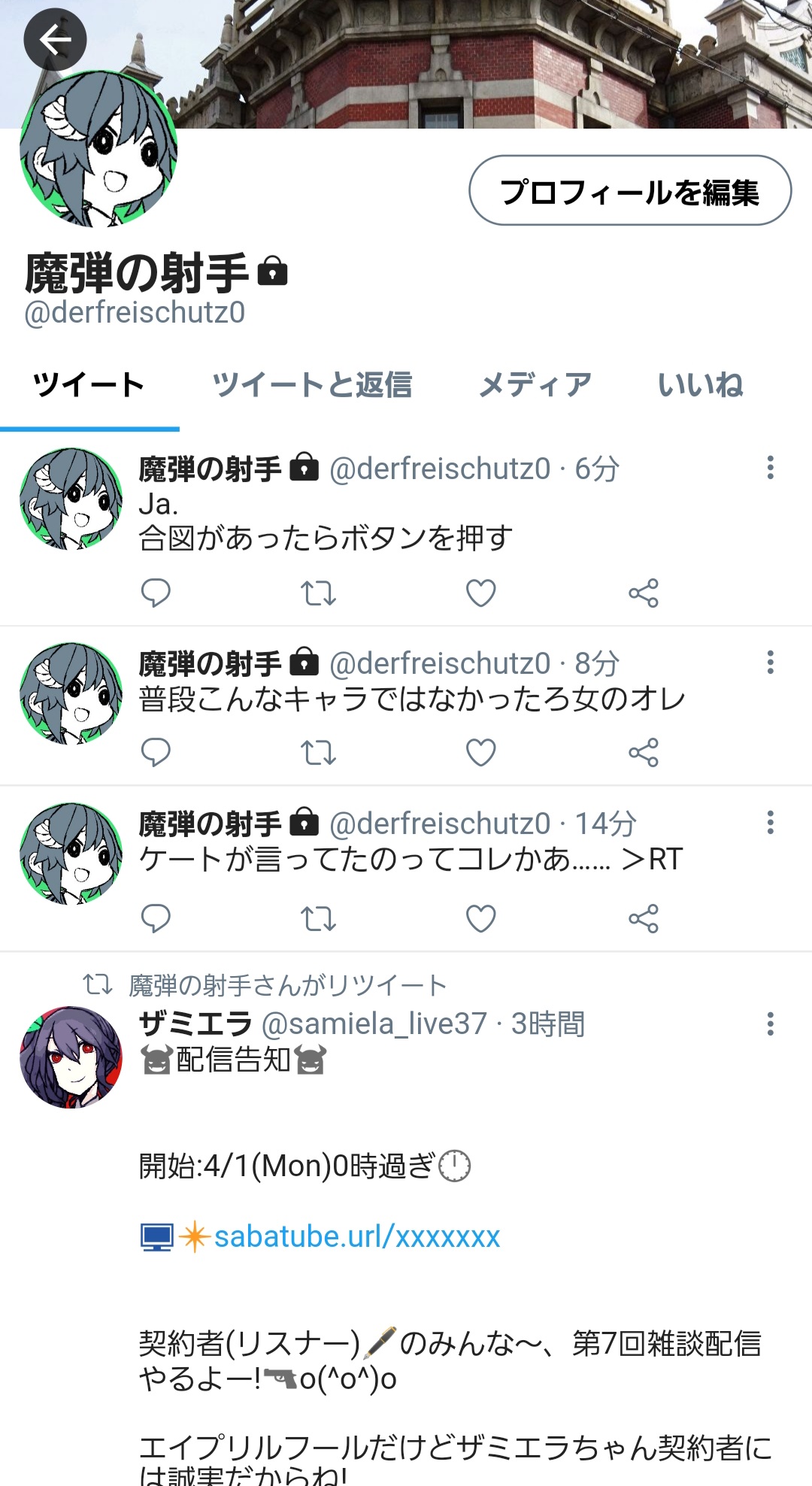Reply to the 'Ja.' tweet
Screen dimensions: 812x1486
pos(156,593)
